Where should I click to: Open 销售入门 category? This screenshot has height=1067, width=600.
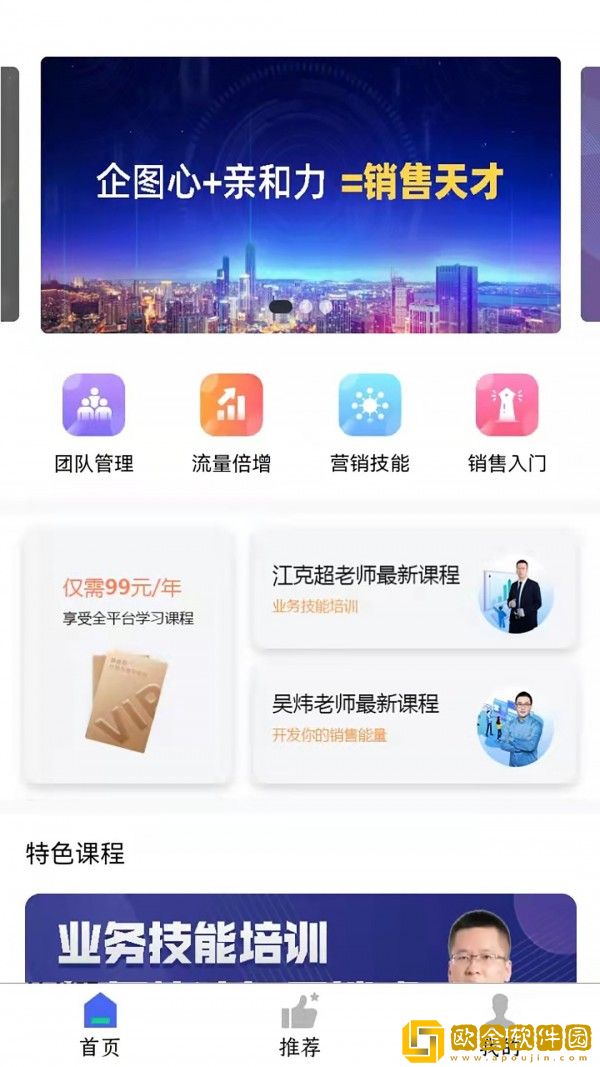[507, 422]
